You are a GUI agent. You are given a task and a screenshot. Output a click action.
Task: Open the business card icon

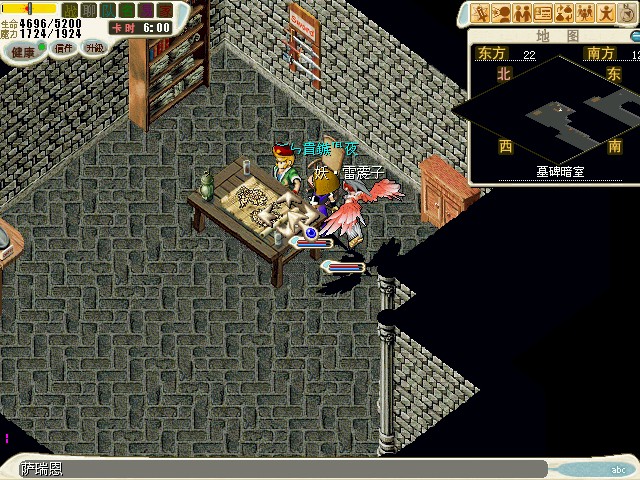543,13
